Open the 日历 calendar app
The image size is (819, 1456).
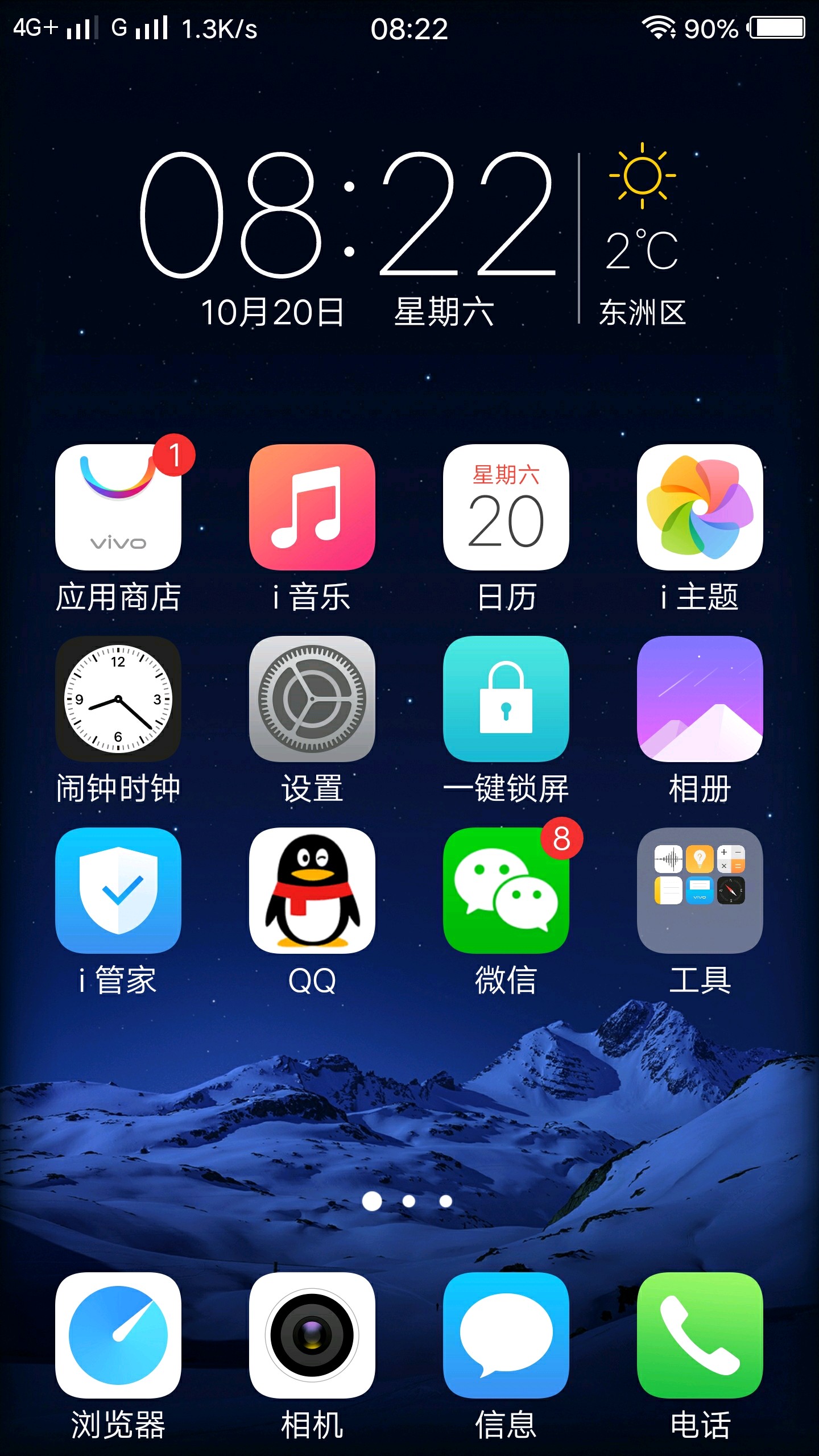click(x=506, y=507)
